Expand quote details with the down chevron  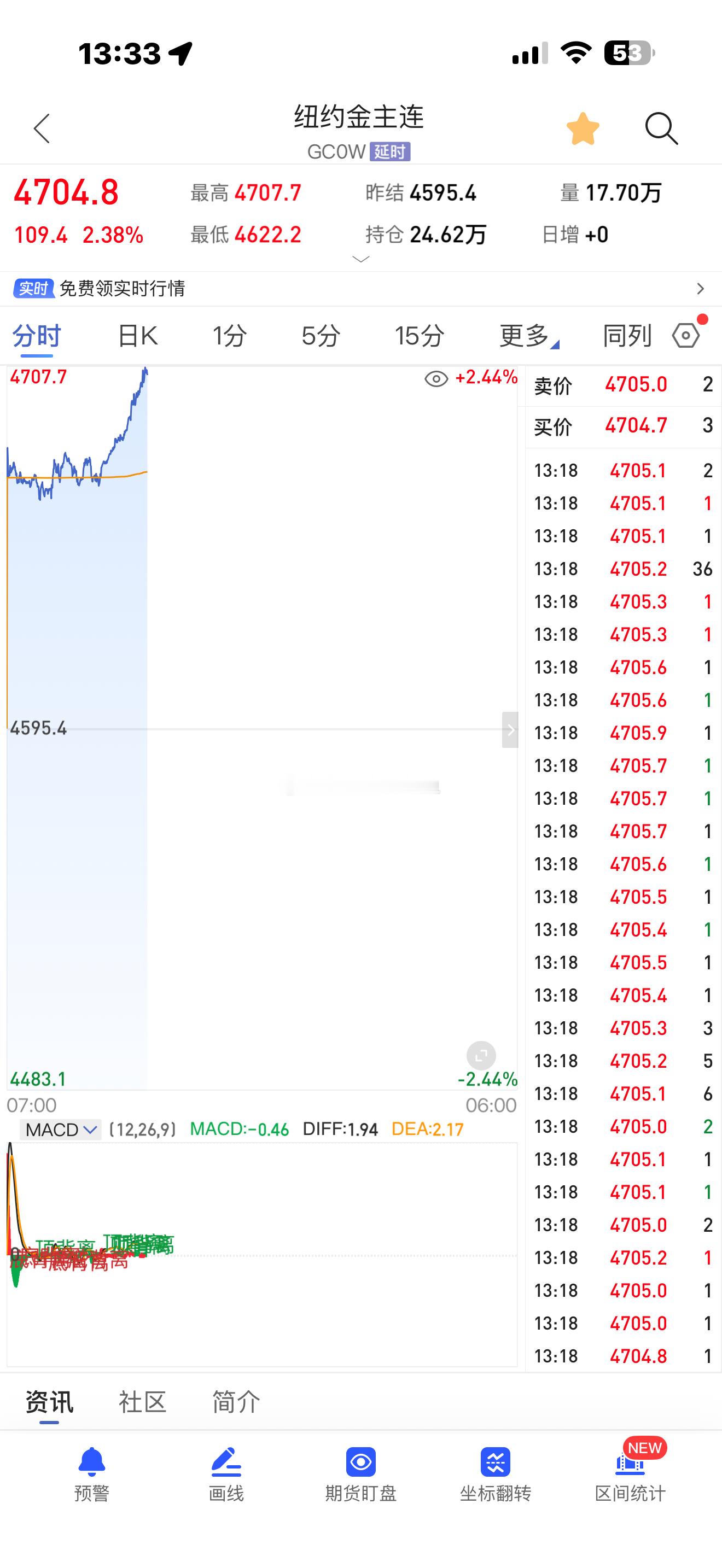tap(361, 258)
